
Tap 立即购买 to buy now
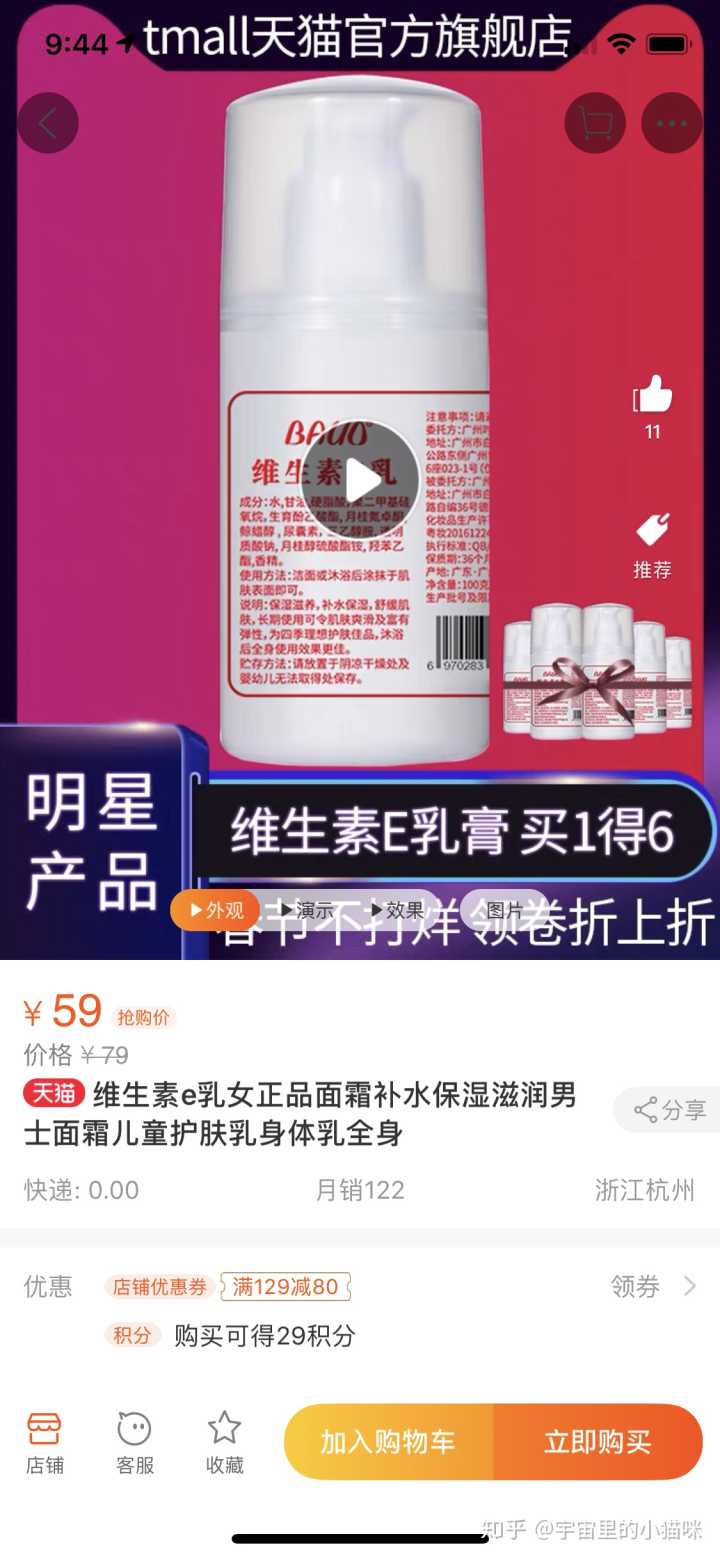pyautogui.click(x=597, y=1441)
